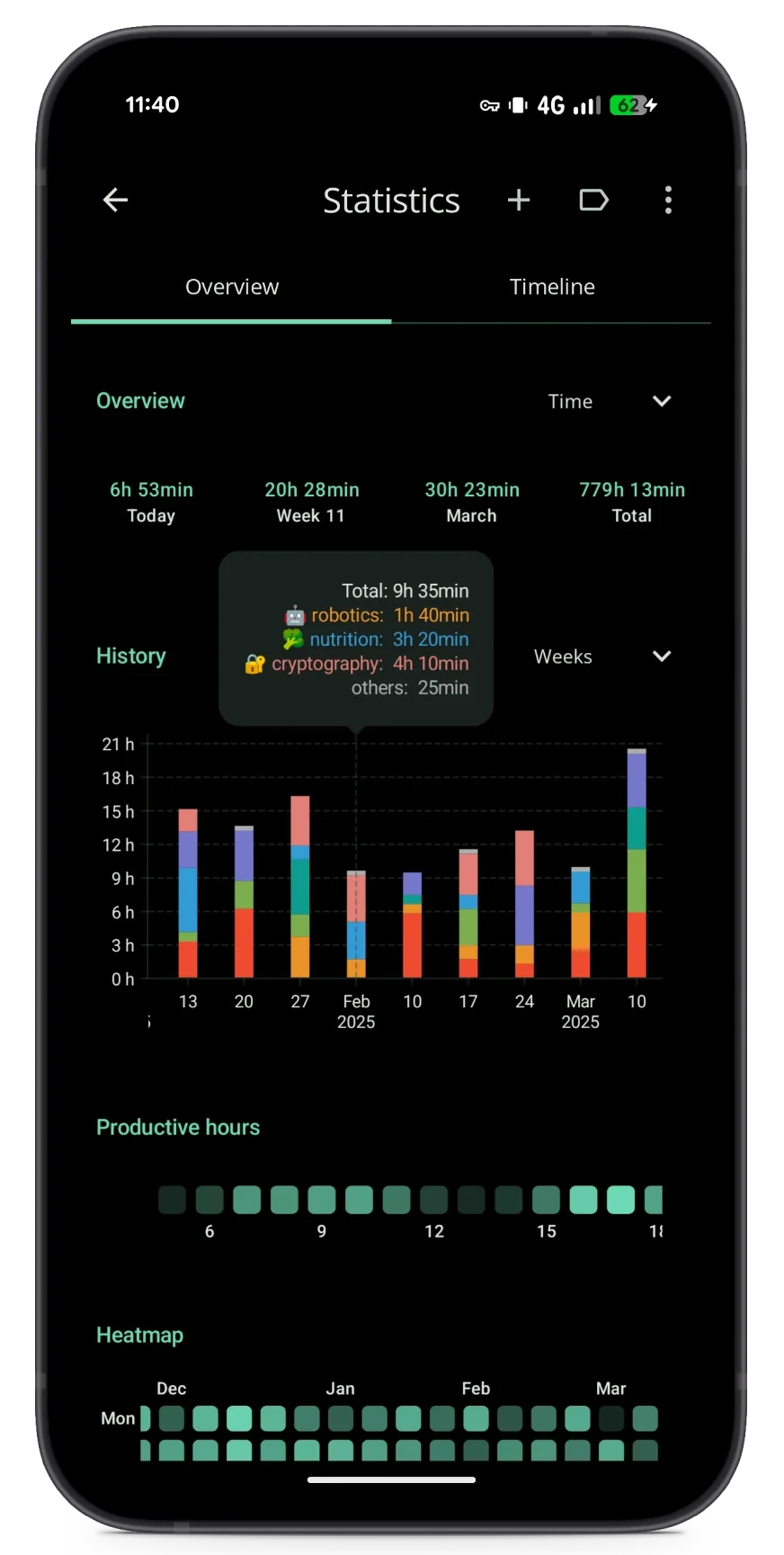Viewport: 784px width, 1555px height.
Task: Go back using the arrow icon
Action: [x=116, y=200]
